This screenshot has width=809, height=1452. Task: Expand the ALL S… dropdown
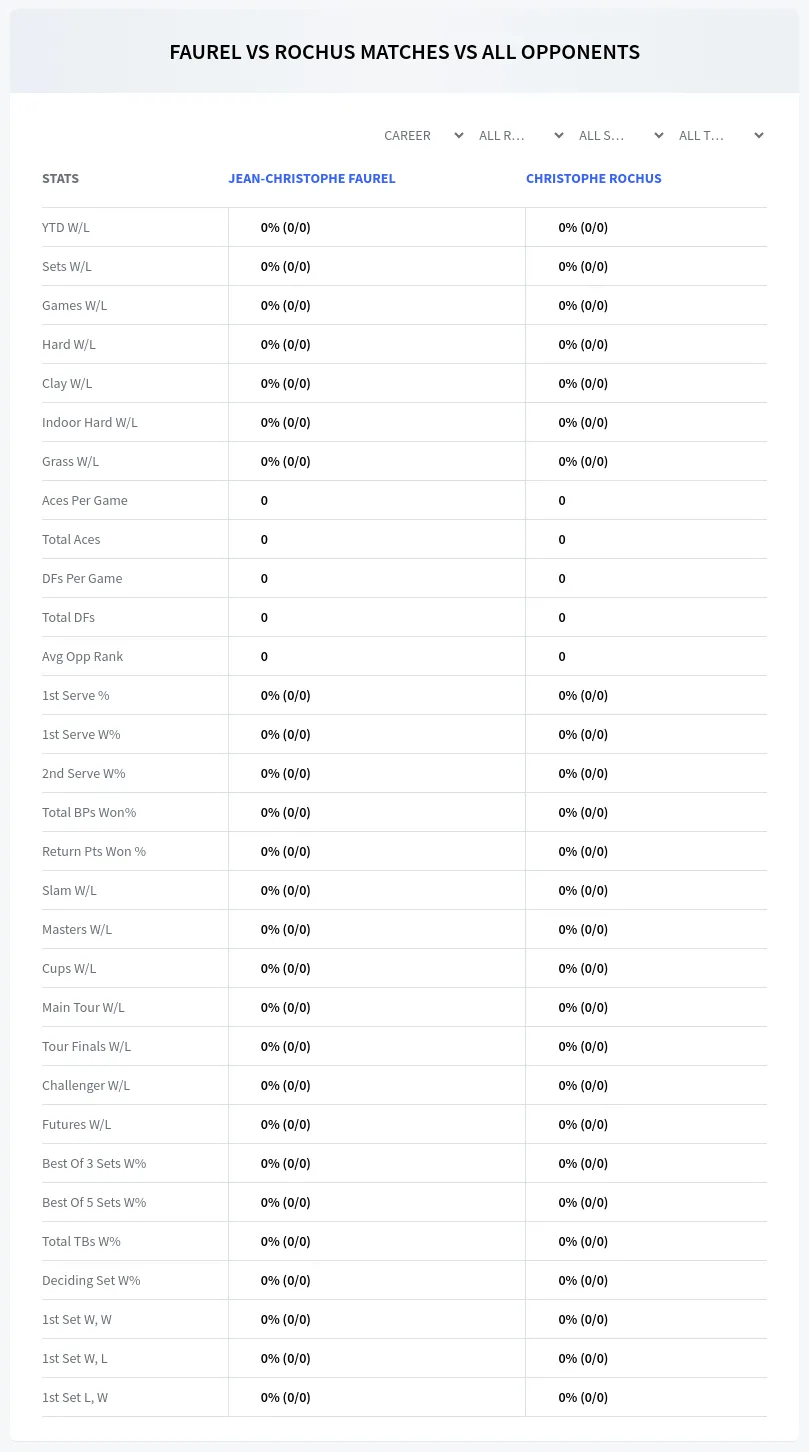tap(621, 135)
